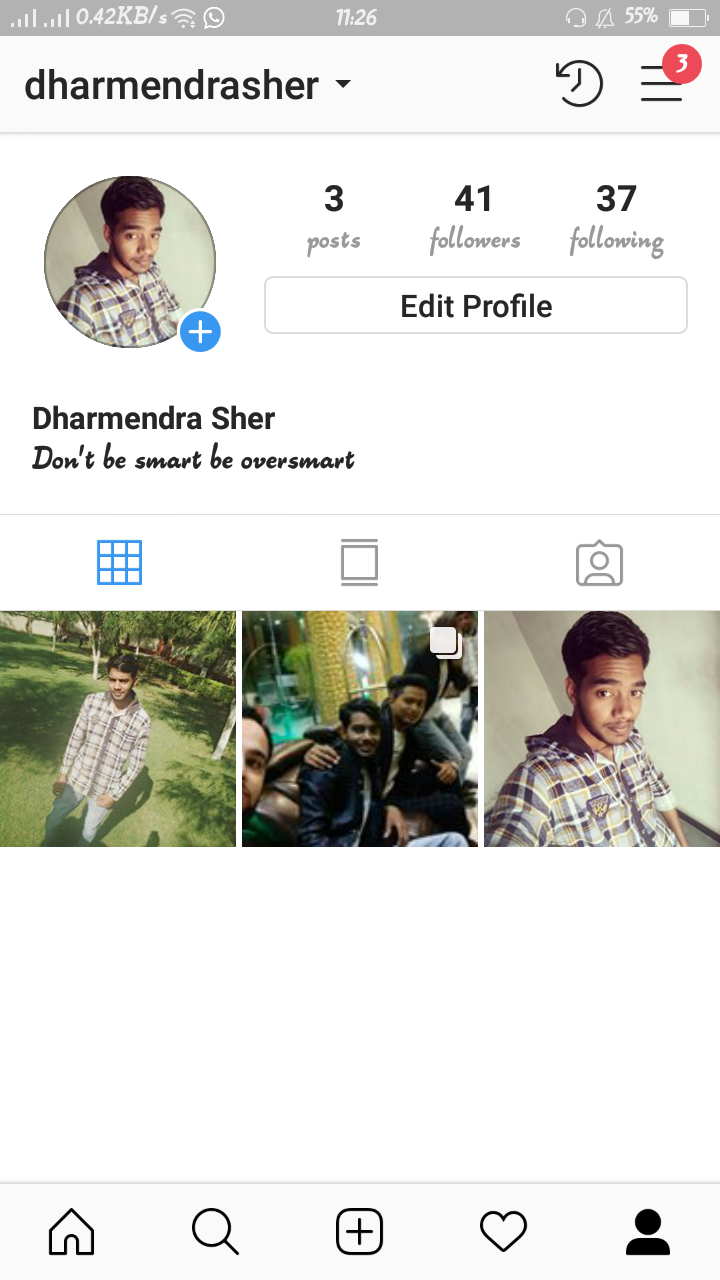720x1280 pixels.
Task: Create a new post with plus
Action: [359, 1231]
